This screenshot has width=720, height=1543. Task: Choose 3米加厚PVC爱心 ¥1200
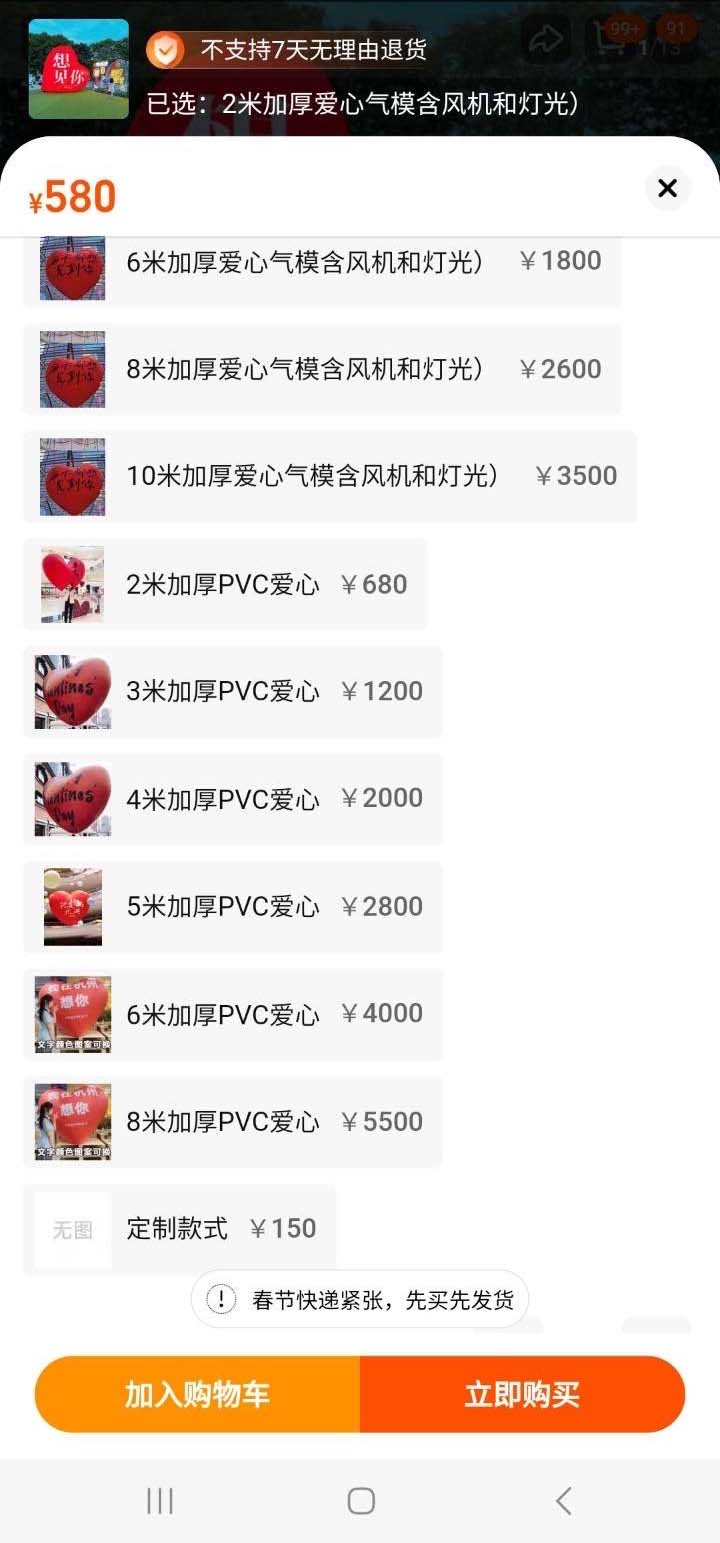[232, 691]
